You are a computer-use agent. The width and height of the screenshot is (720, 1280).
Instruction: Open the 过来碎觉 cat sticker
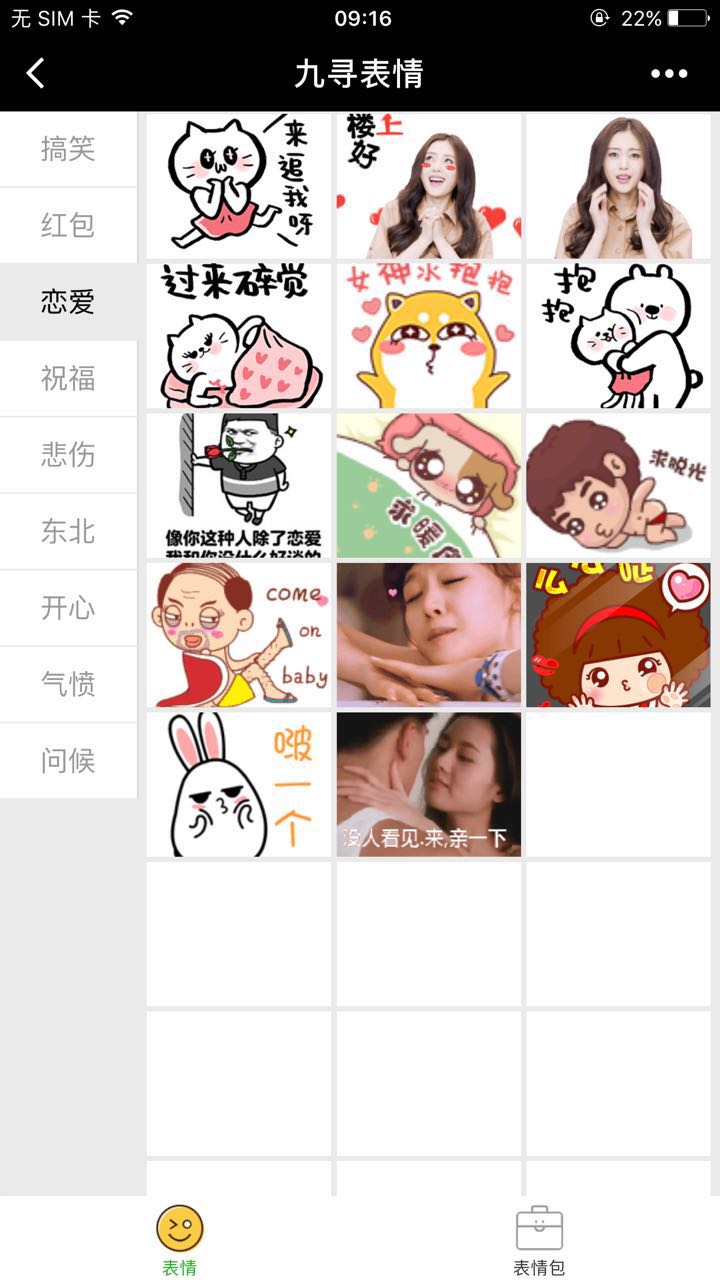[239, 336]
